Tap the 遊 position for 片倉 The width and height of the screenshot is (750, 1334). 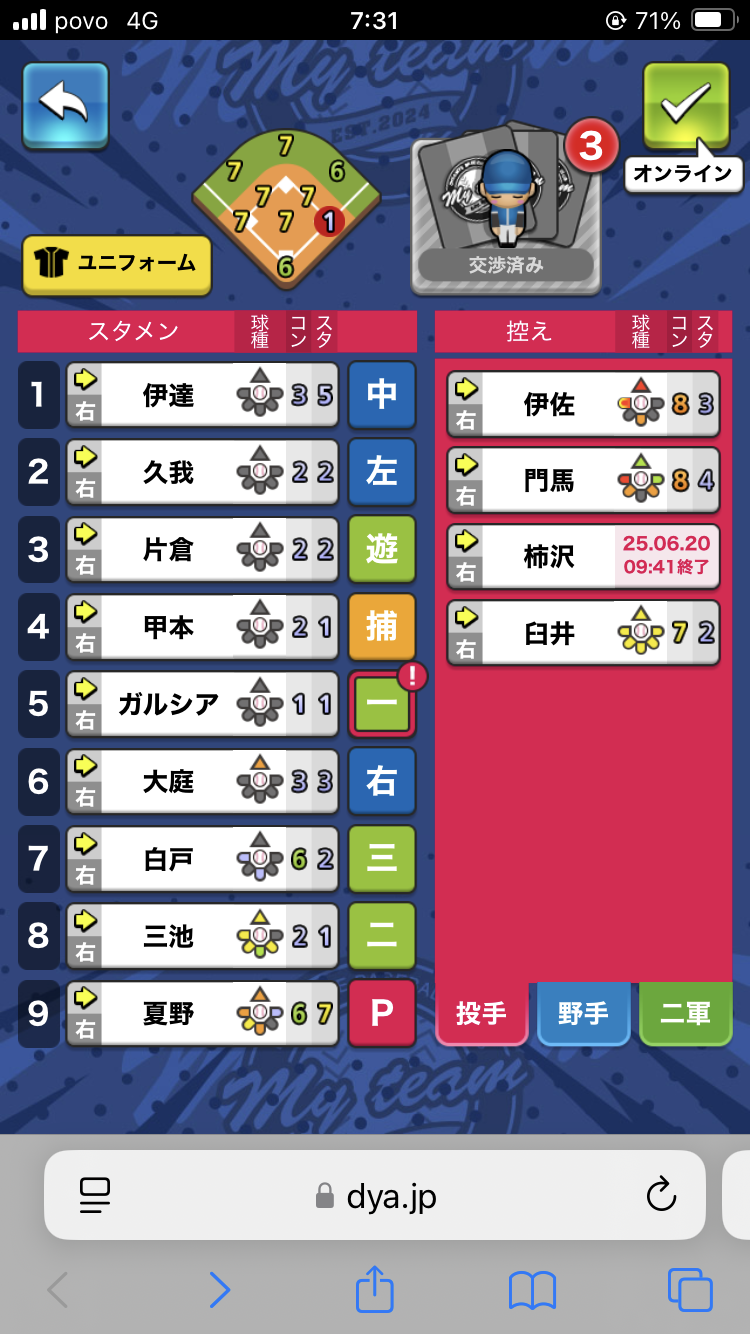pyautogui.click(x=382, y=549)
